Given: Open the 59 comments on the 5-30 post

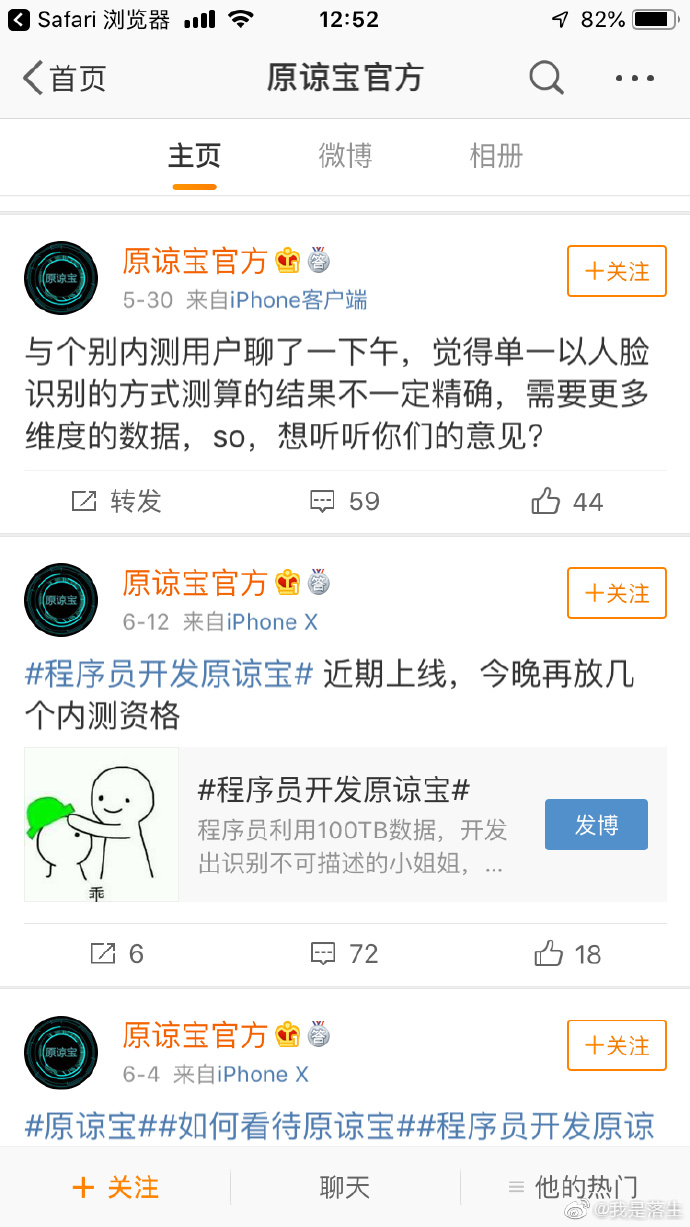Looking at the screenshot, I should point(345,501).
